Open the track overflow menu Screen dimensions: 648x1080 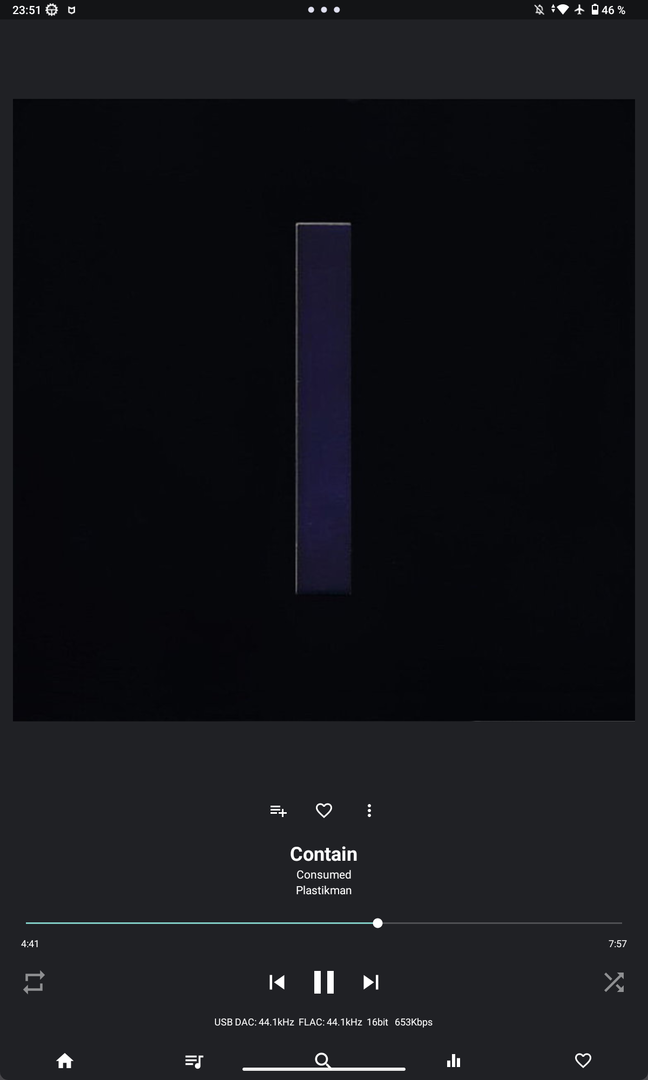[x=369, y=811]
